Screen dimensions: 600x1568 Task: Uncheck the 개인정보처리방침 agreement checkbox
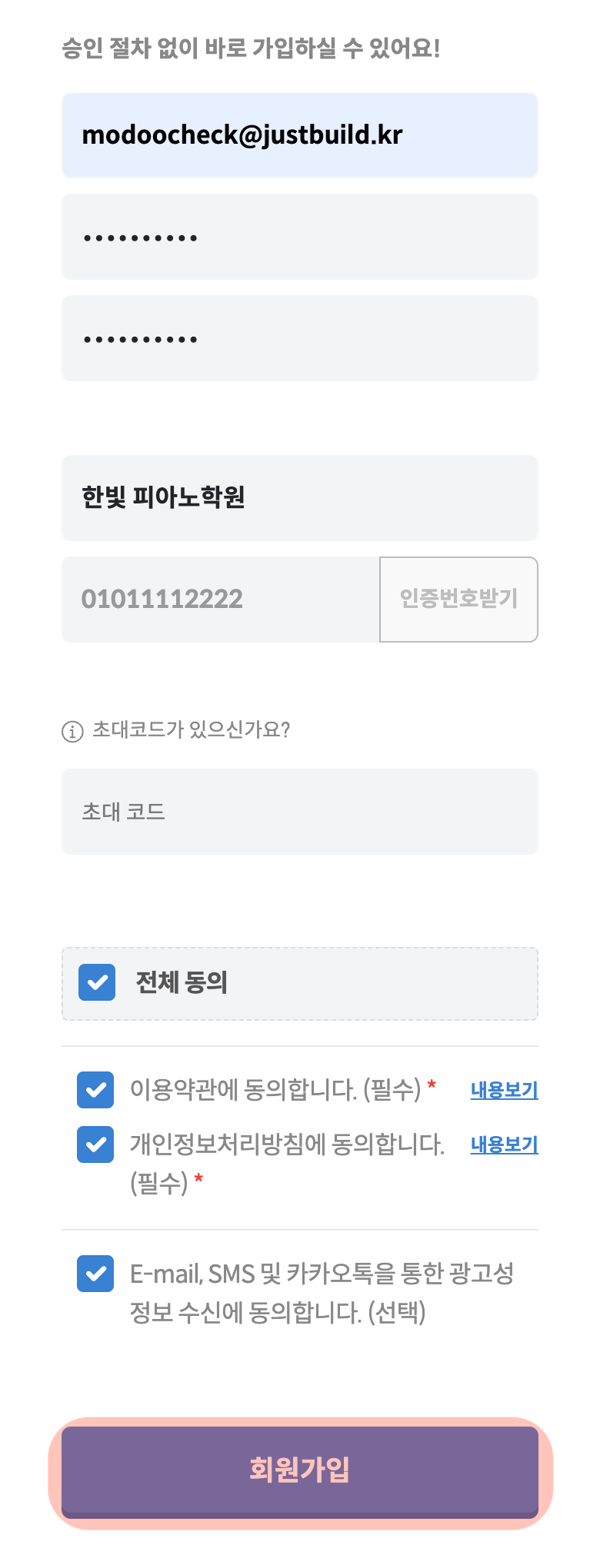[95, 1144]
